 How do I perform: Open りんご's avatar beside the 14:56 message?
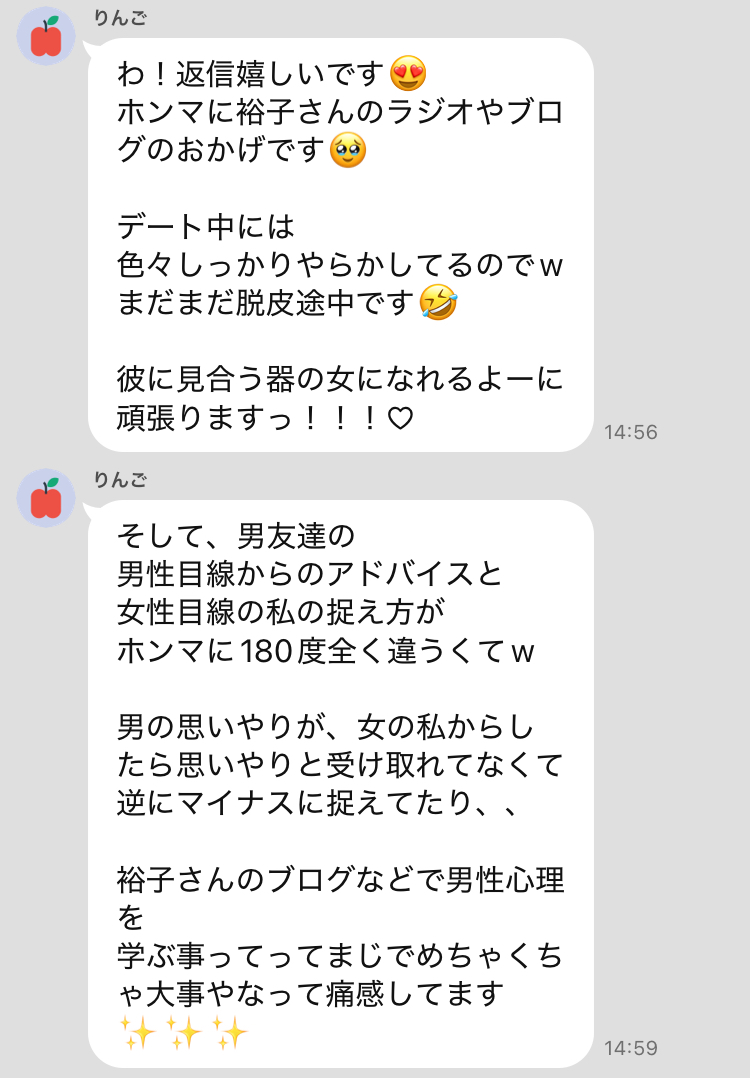pyautogui.click(x=46, y=38)
